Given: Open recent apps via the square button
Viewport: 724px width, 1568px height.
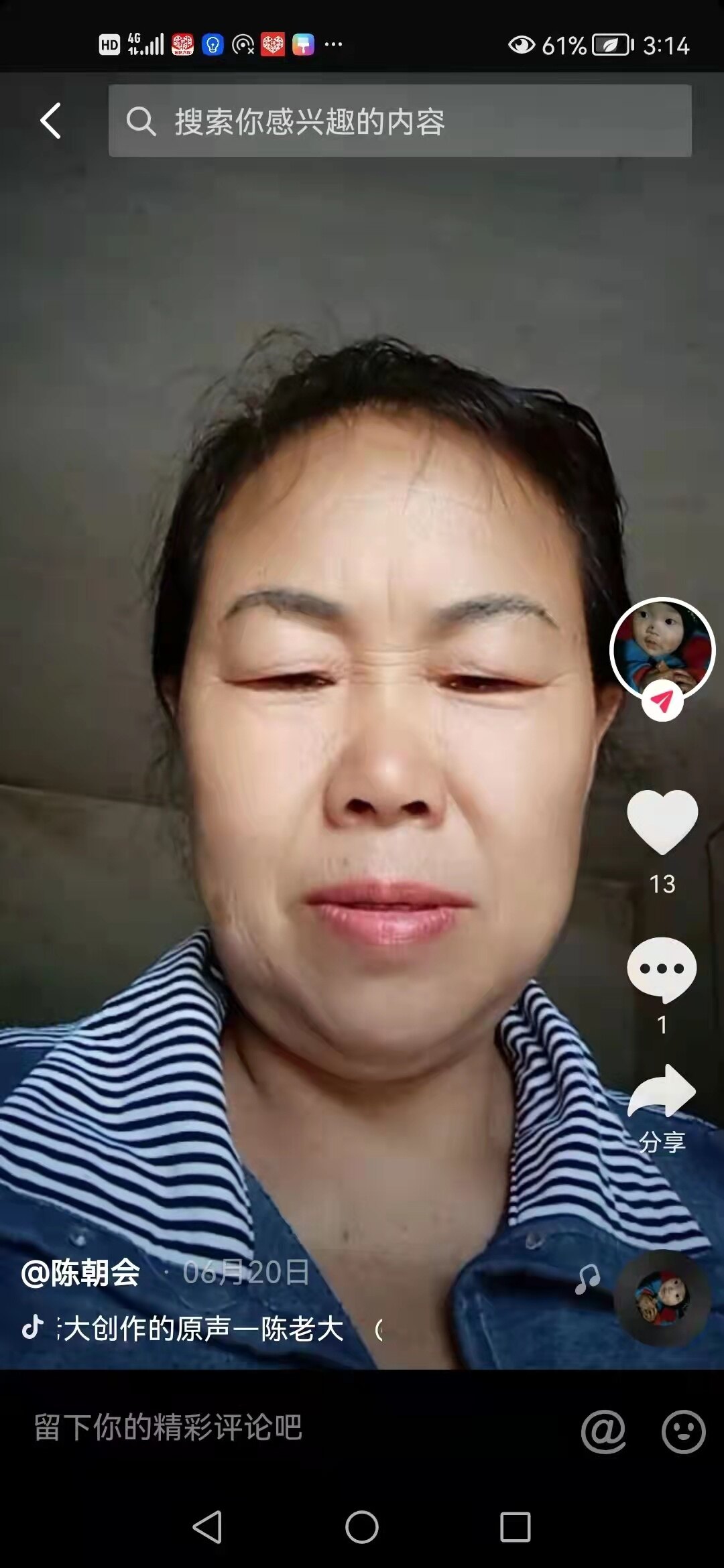Looking at the screenshot, I should point(515,1528).
